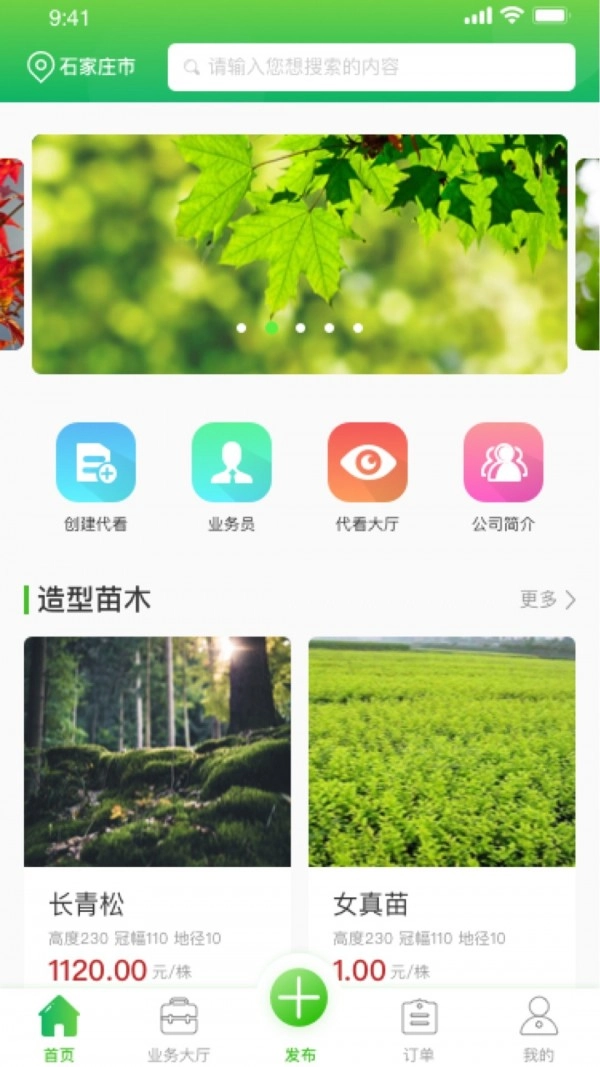
Task: Open the green maple leaf banner
Action: 299,254
